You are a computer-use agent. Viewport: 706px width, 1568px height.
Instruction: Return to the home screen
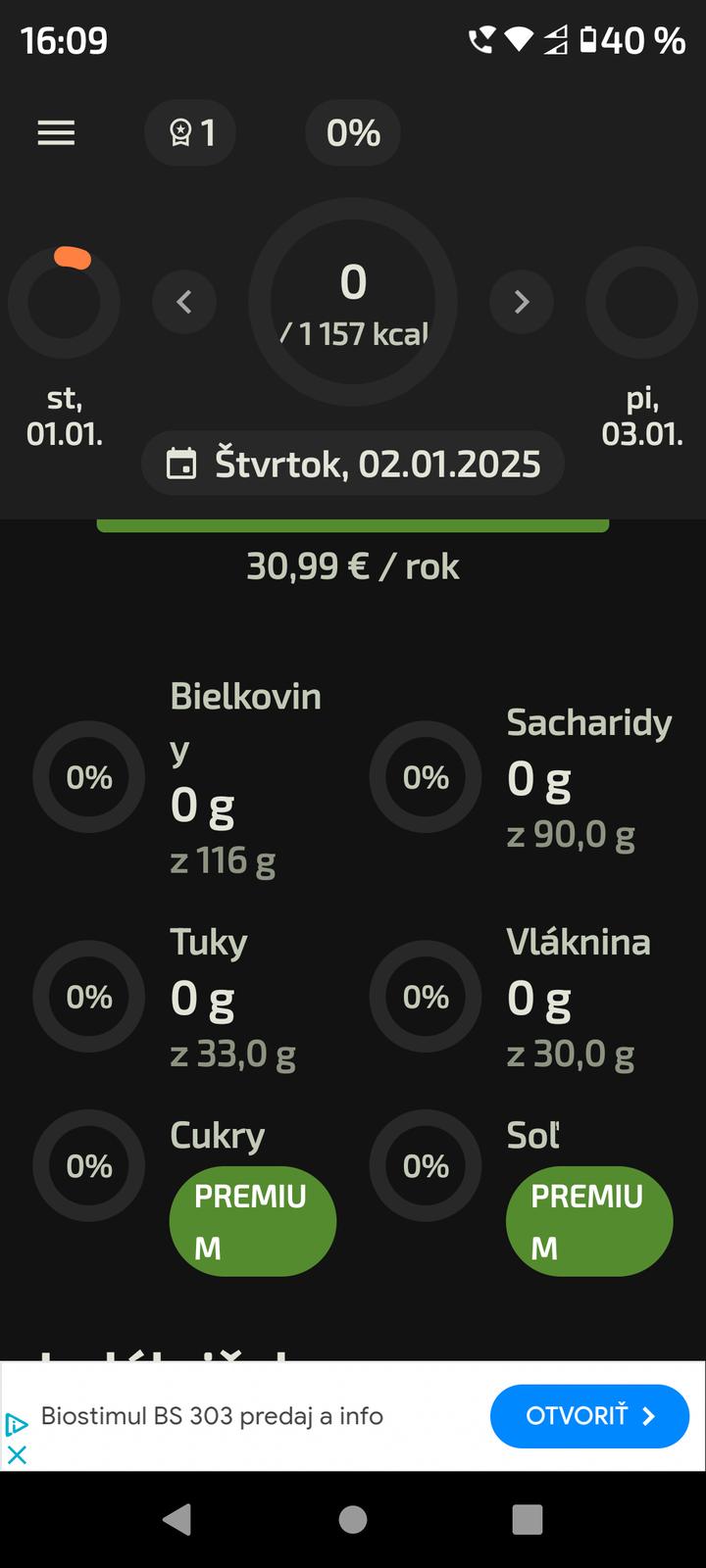click(353, 1519)
